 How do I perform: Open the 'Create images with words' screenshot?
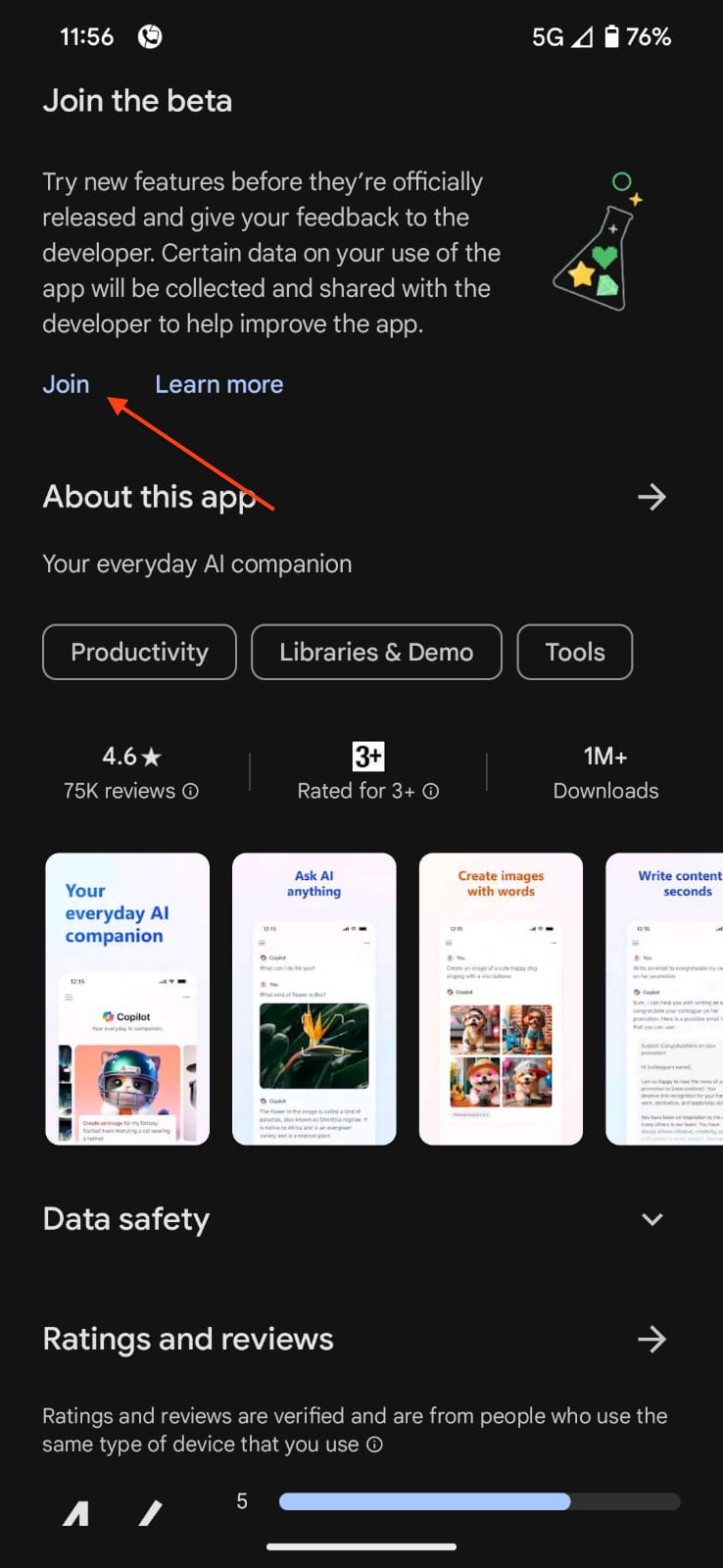pos(501,998)
